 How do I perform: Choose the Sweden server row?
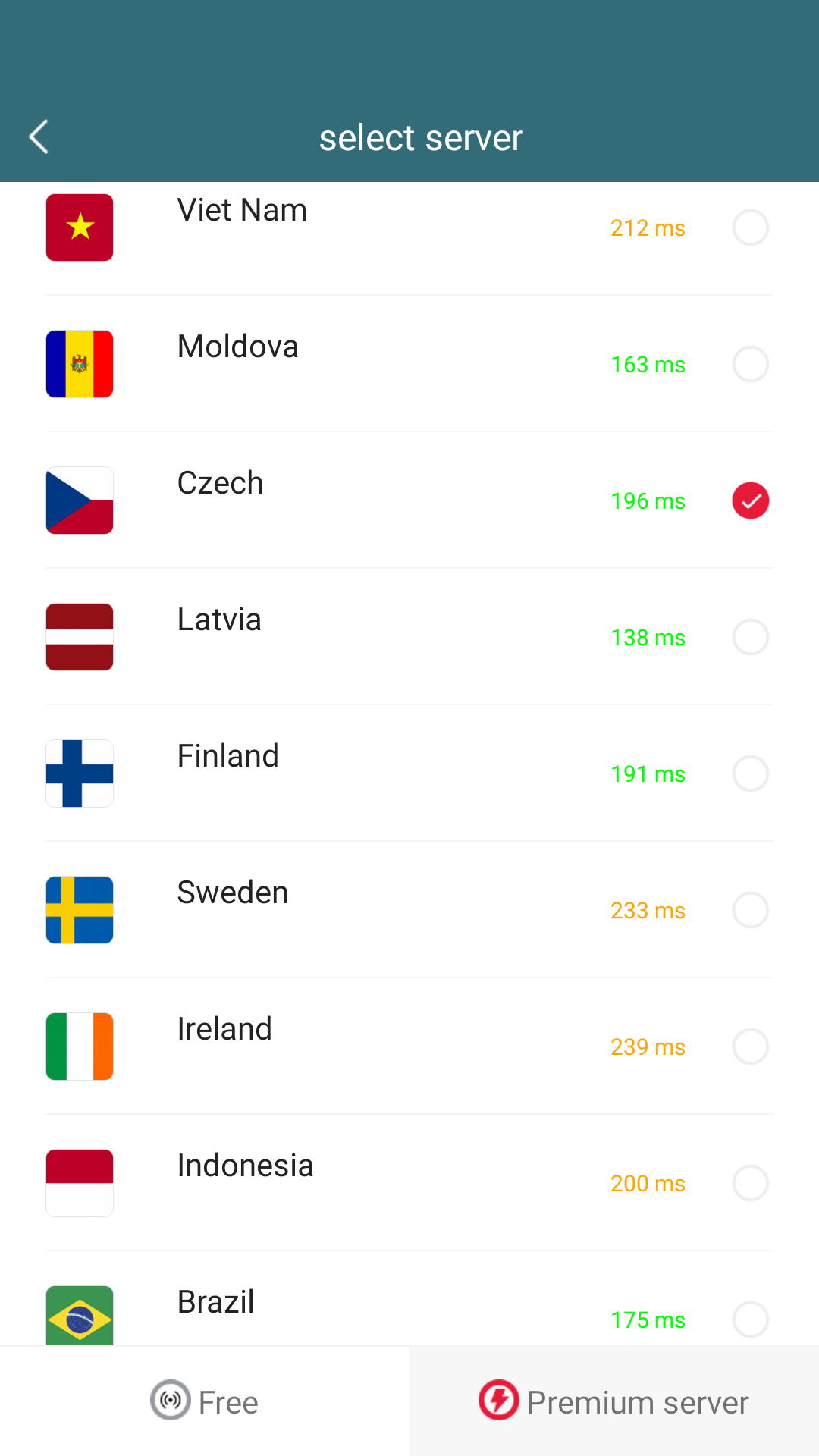409,910
